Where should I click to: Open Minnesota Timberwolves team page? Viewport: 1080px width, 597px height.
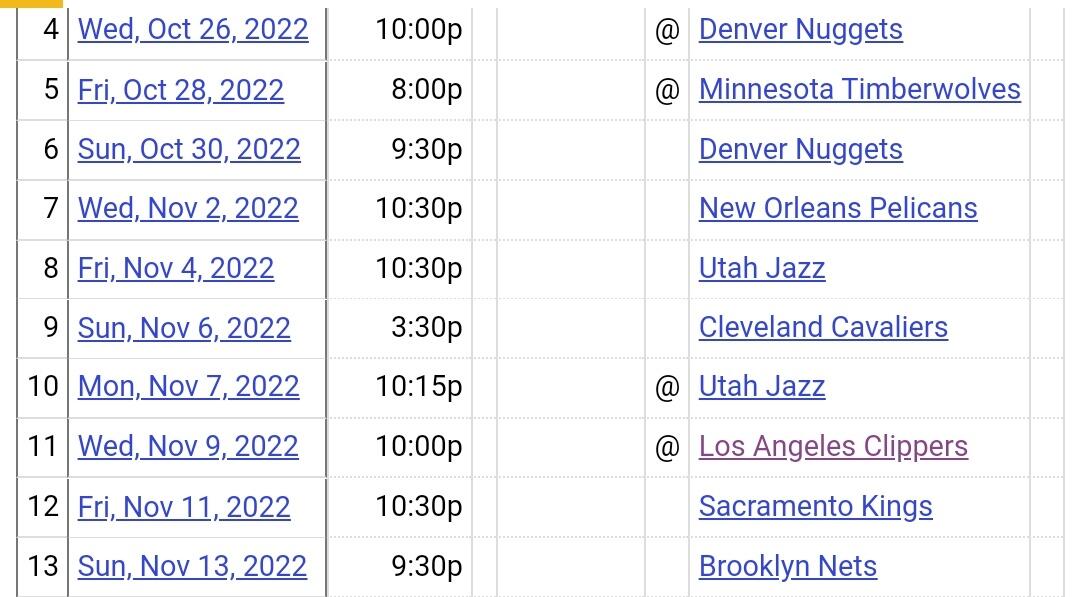click(x=860, y=90)
